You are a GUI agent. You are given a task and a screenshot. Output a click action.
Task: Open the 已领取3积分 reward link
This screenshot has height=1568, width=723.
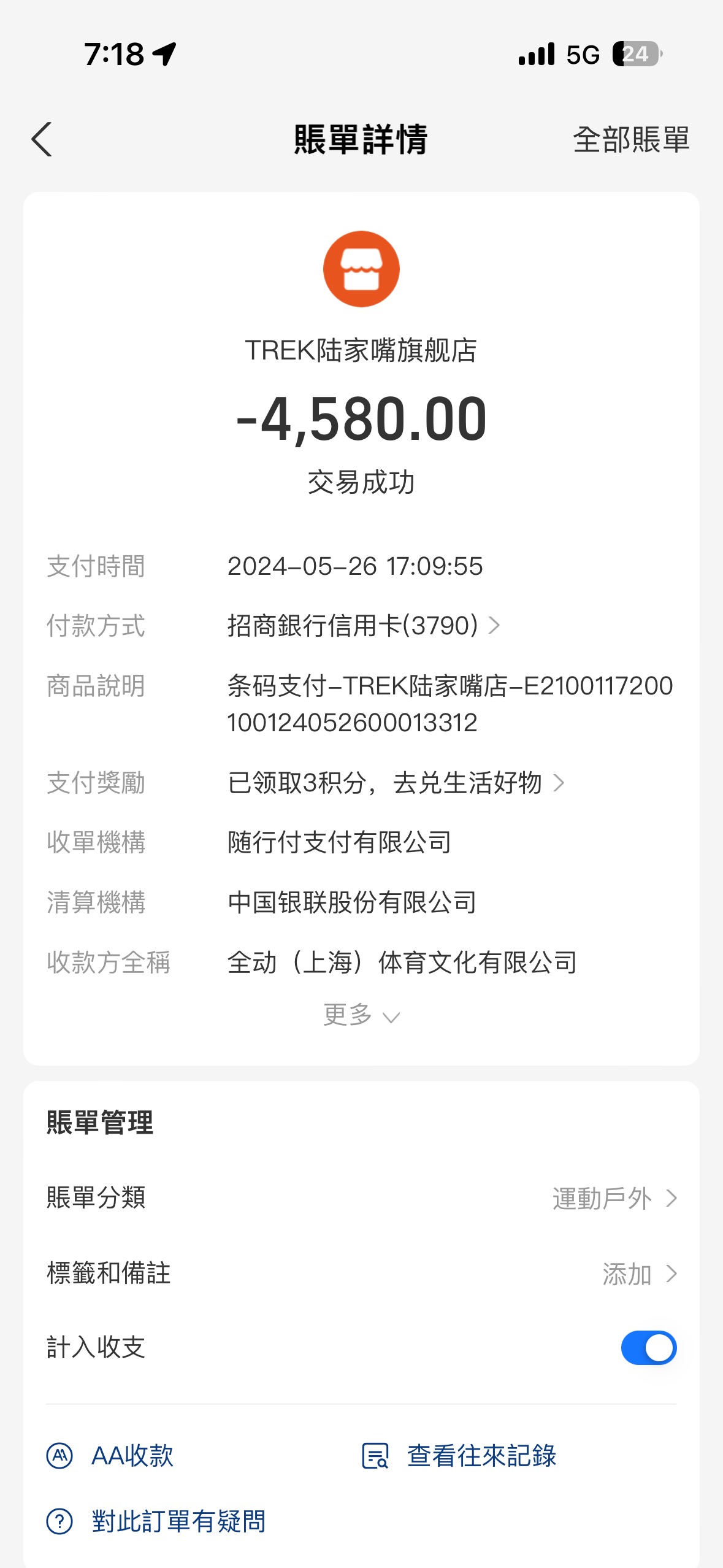pos(396,783)
